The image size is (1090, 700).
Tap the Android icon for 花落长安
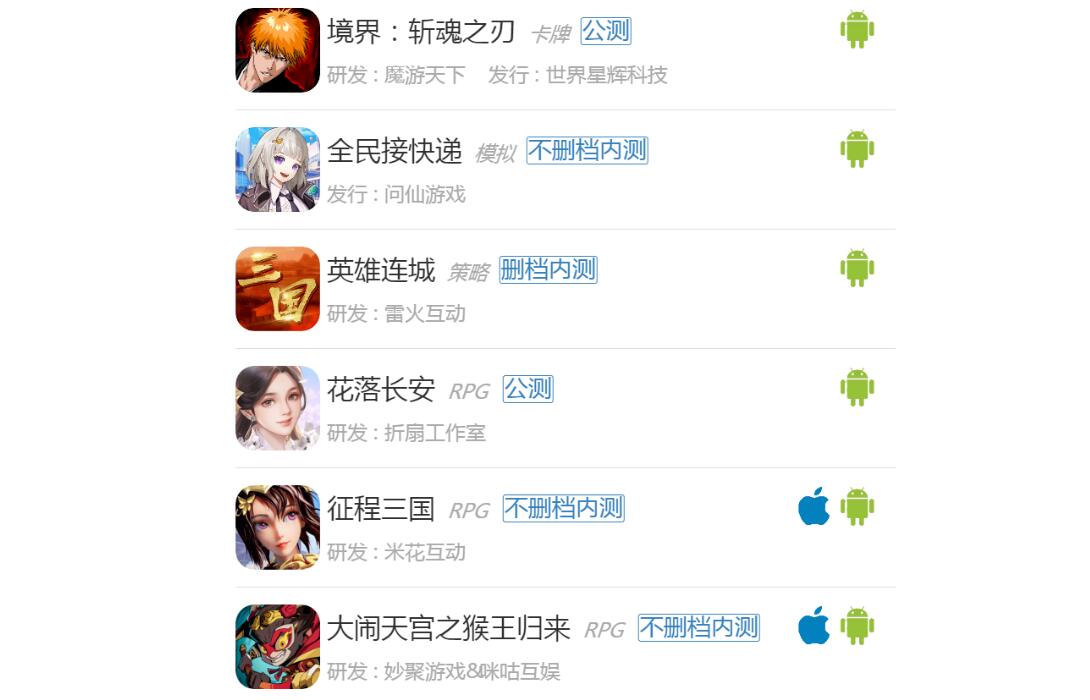857,387
